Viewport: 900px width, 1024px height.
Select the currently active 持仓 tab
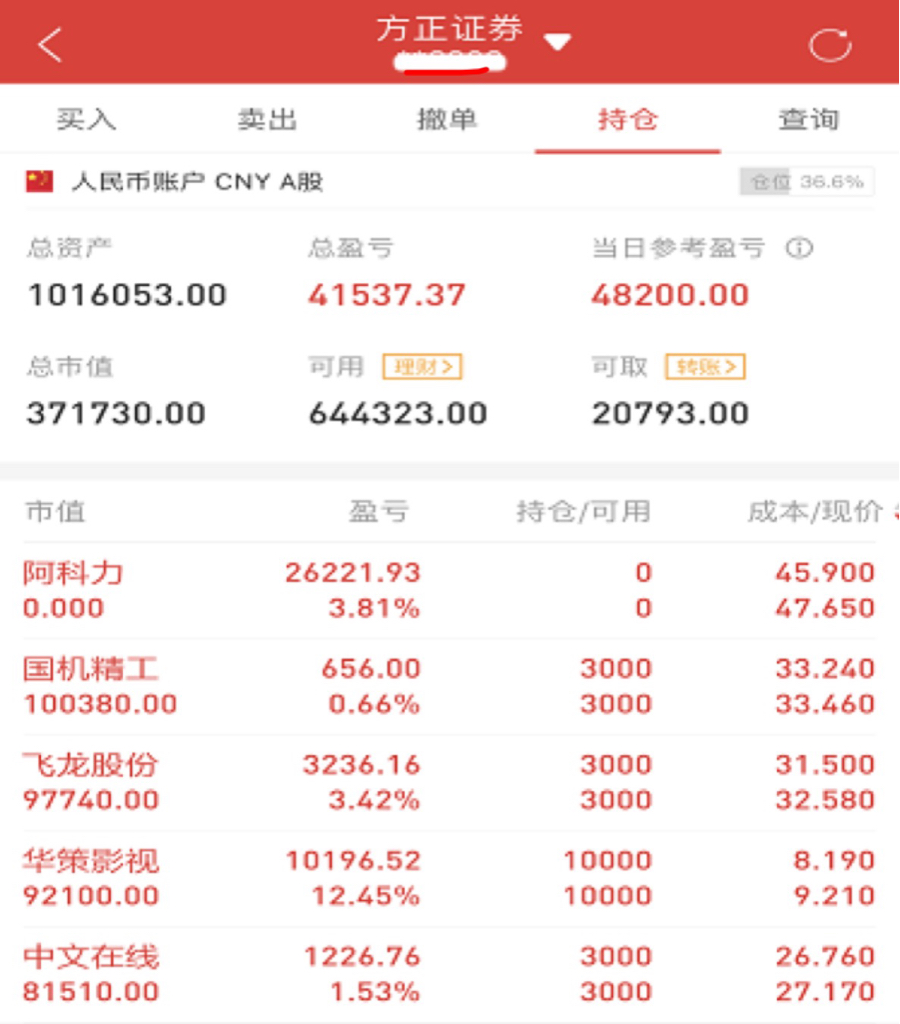click(x=628, y=118)
